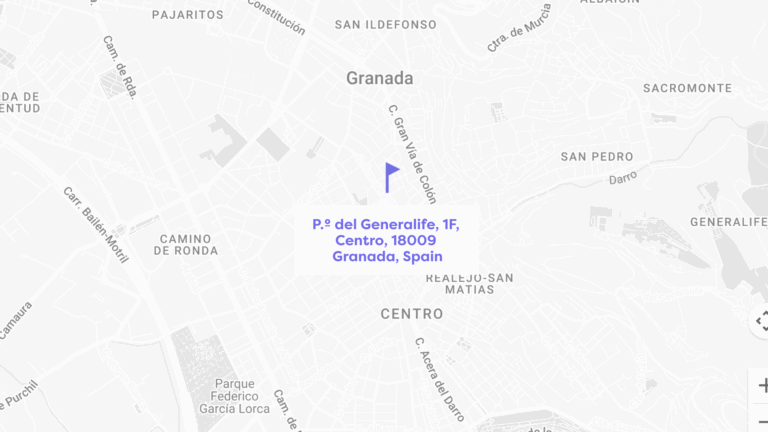Toggle the map fullscreen view
768x432 pixels.
(761, 320)
